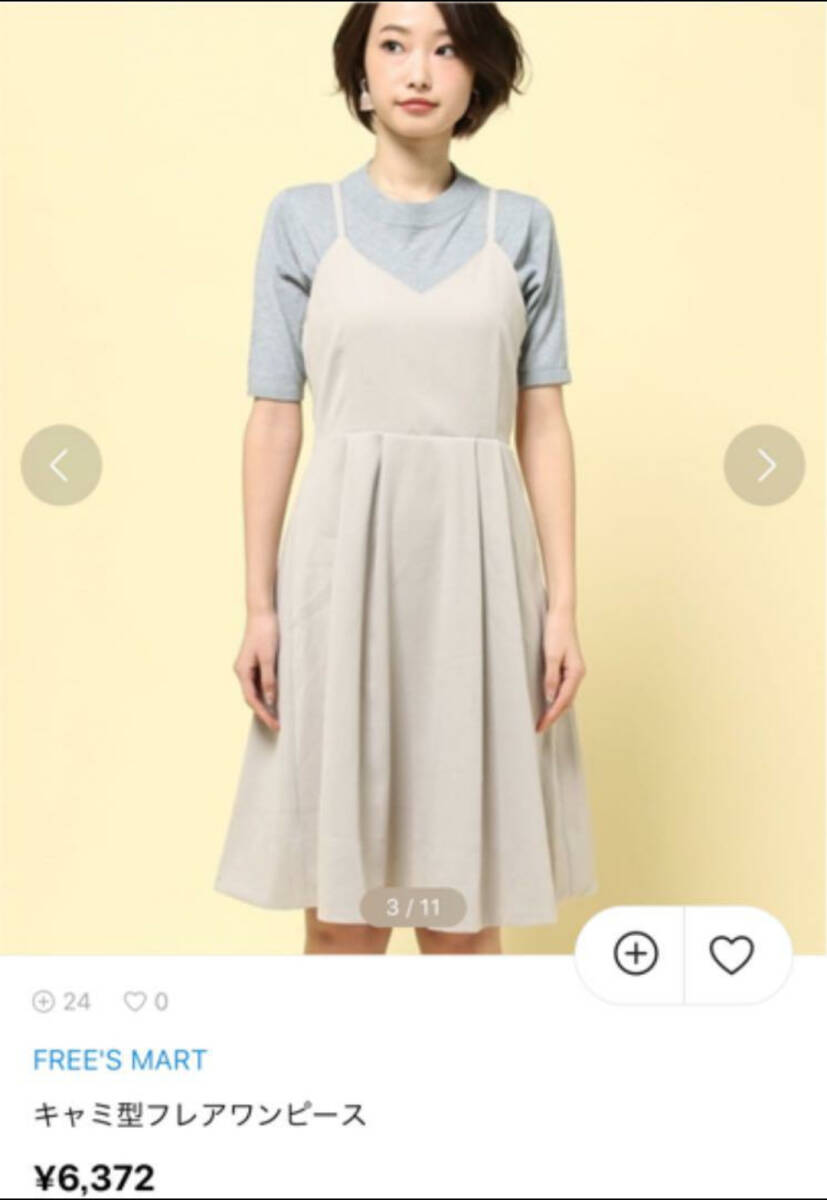Show the previous product photo
Image resolution: width=827 pixels, height=1200 pixels.
click(61, 466)
